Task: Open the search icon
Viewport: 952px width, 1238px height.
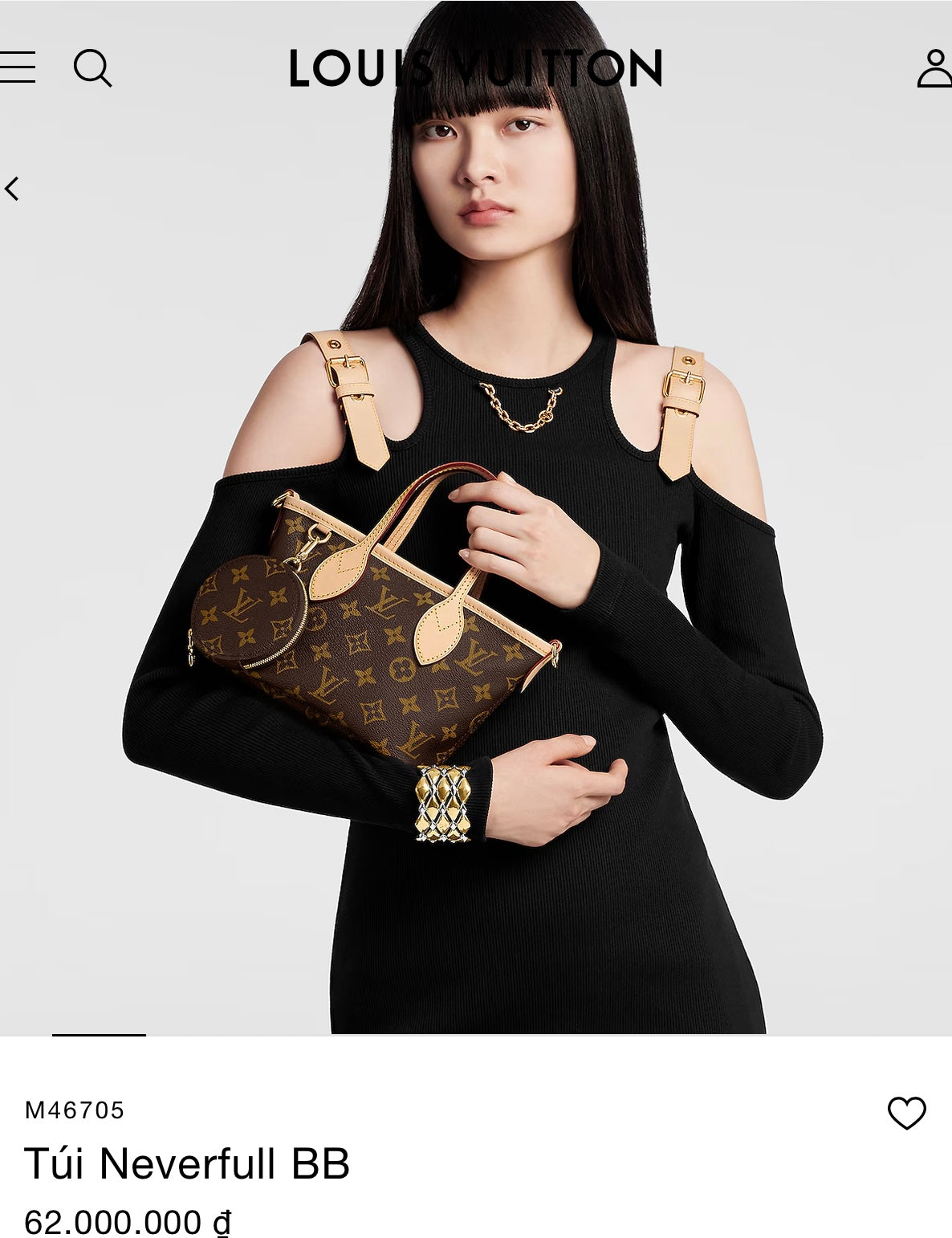Action: [x=92, y=67]
